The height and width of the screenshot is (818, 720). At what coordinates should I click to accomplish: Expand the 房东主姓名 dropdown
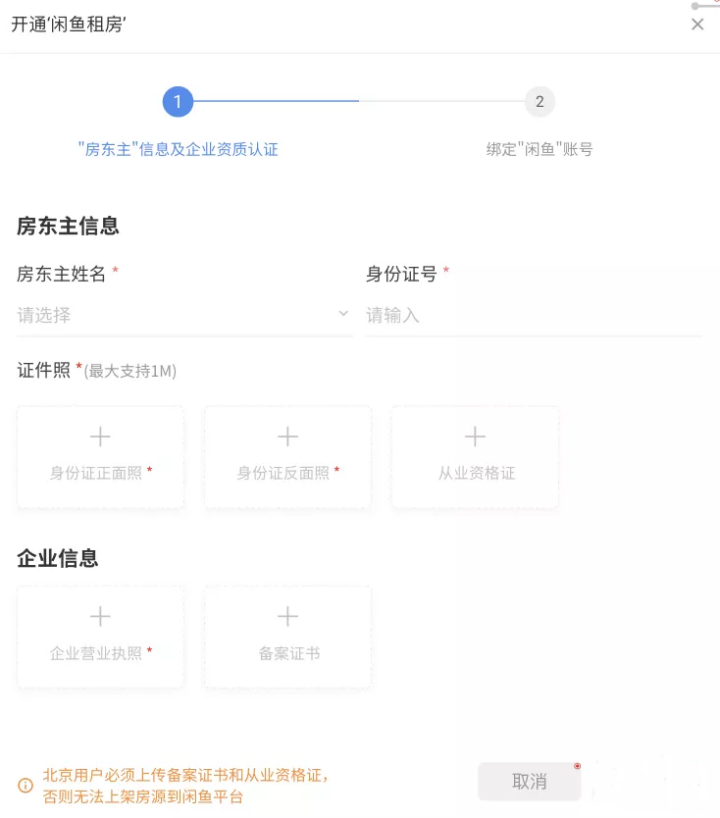[184, 315]
